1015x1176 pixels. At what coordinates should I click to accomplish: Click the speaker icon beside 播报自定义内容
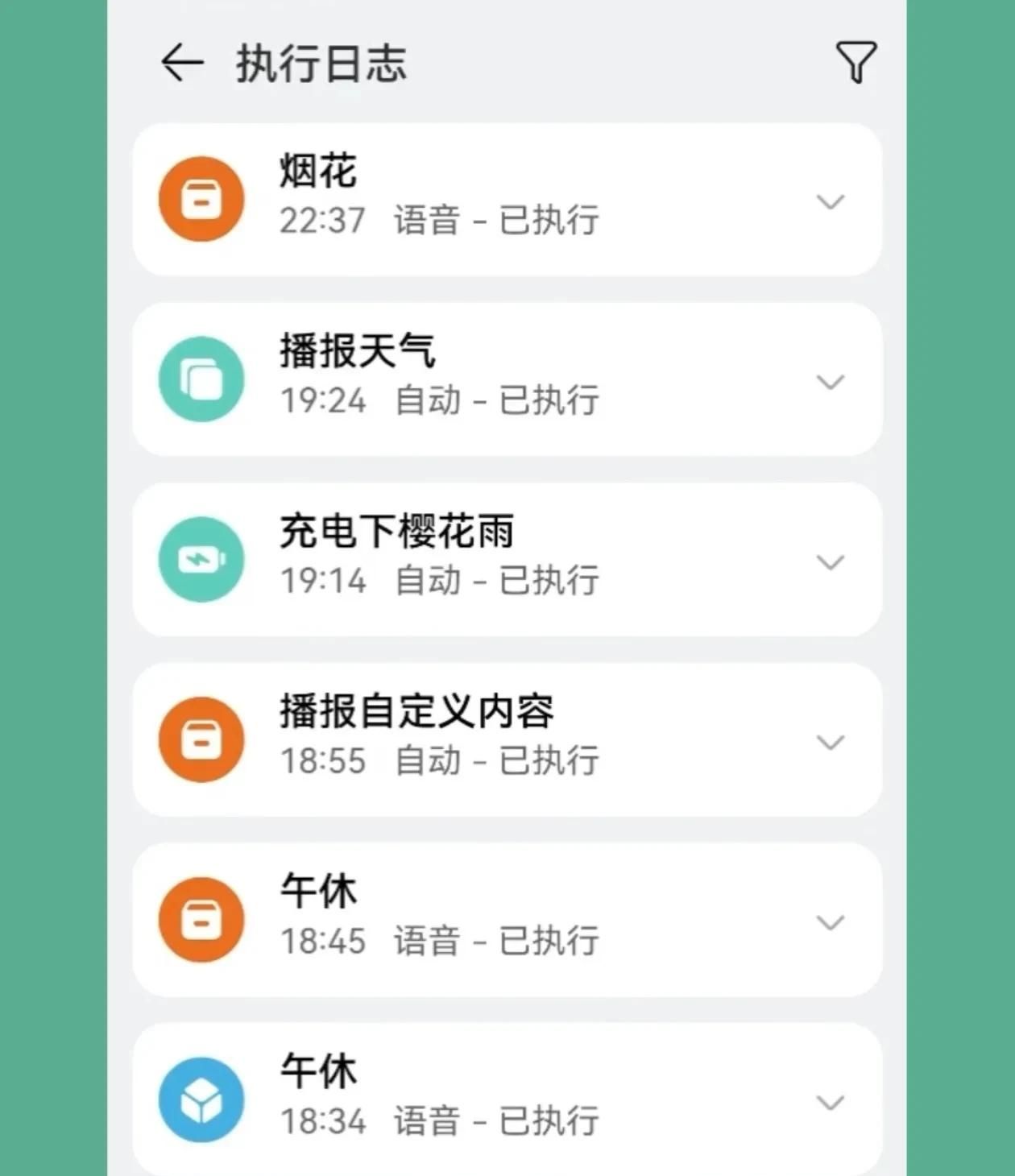point(201,739)
